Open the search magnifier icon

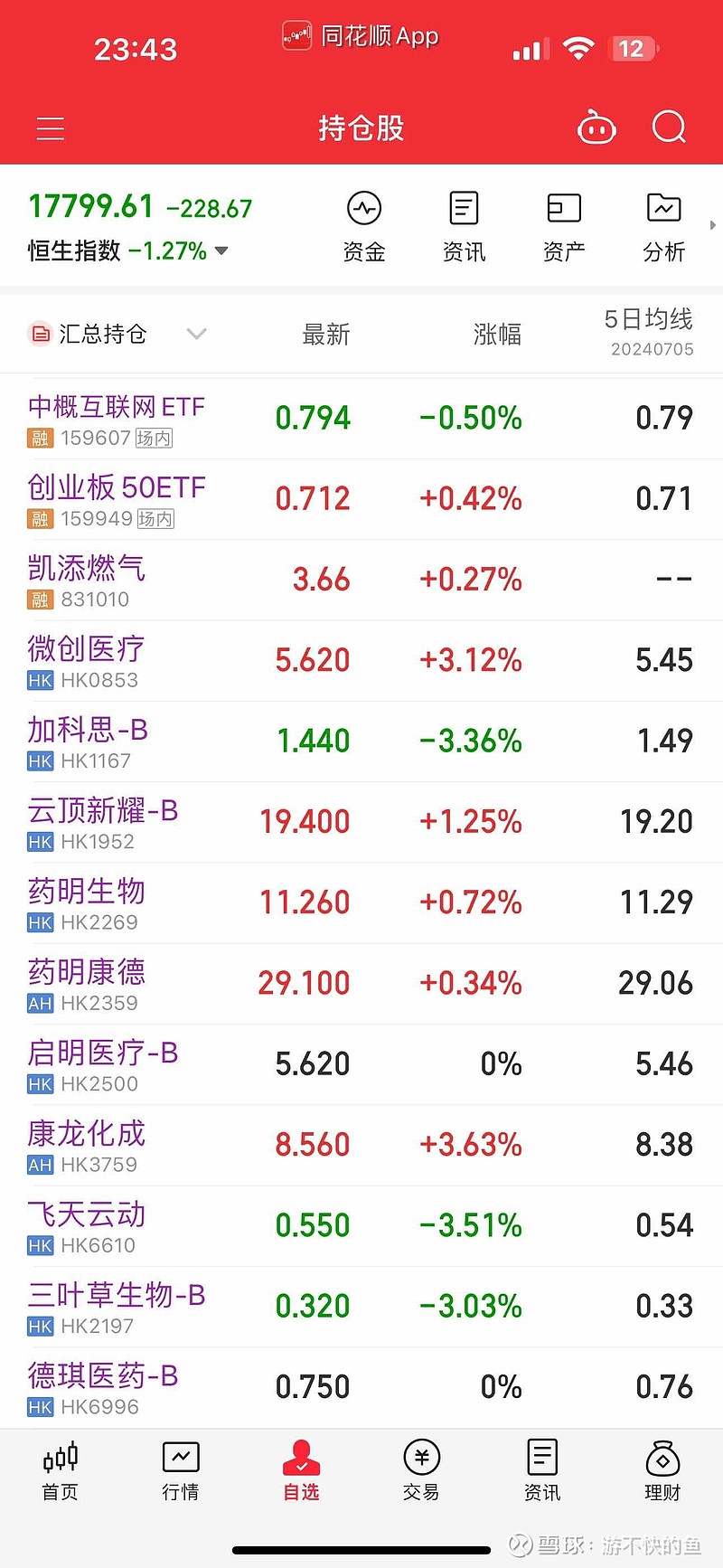[669, 128]
